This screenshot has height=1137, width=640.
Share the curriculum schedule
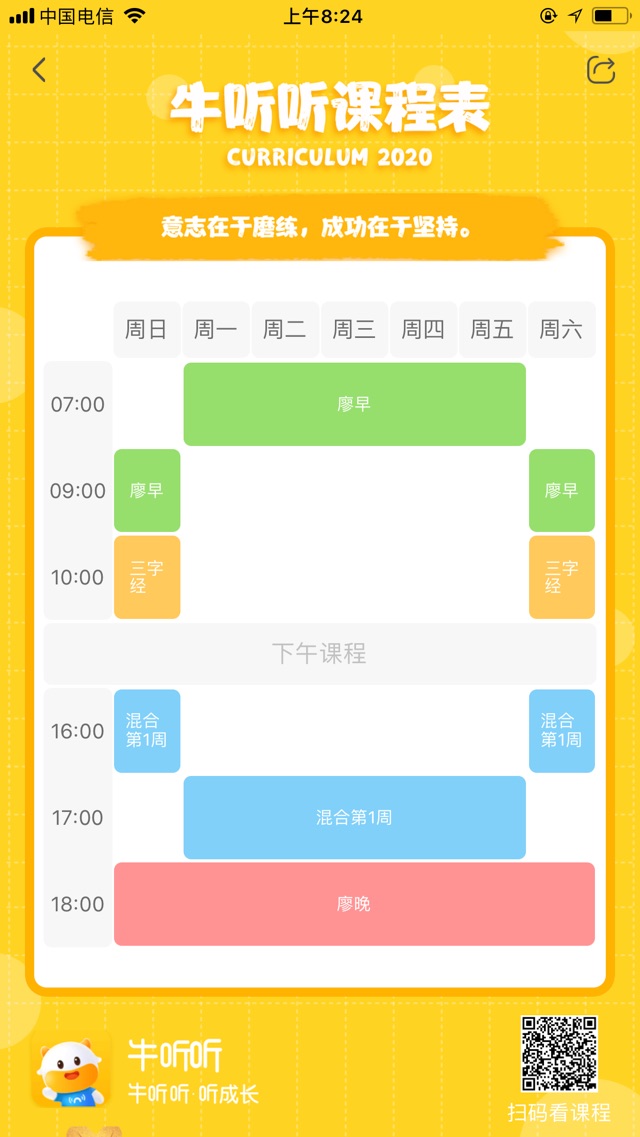[x=600, y=69]
